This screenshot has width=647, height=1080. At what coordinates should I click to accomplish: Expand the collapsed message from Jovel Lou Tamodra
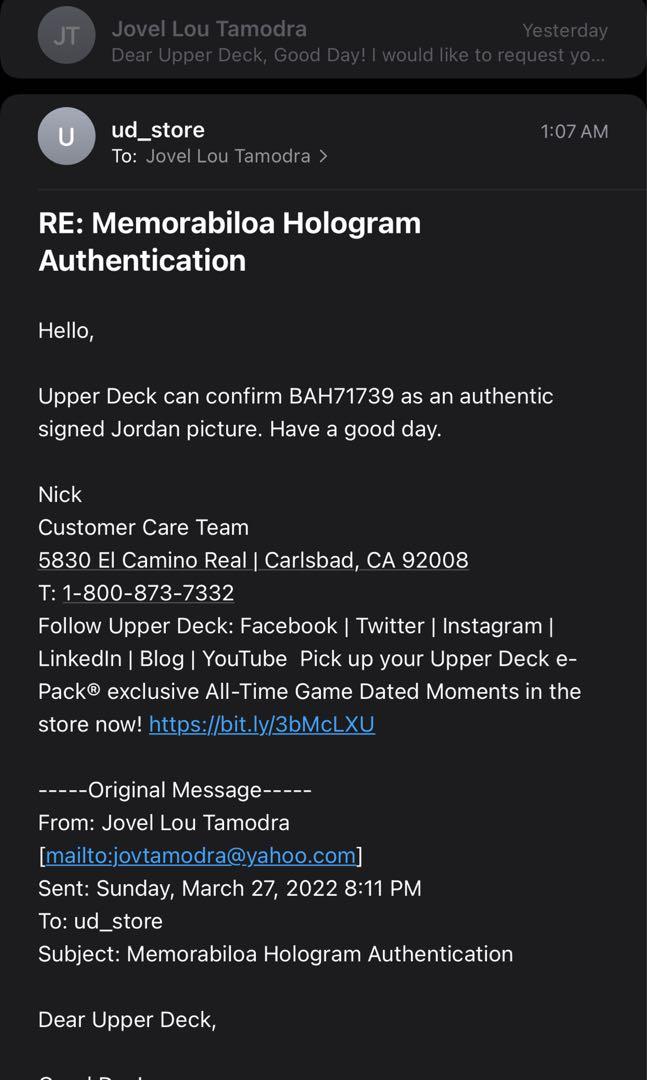point(323,39)
